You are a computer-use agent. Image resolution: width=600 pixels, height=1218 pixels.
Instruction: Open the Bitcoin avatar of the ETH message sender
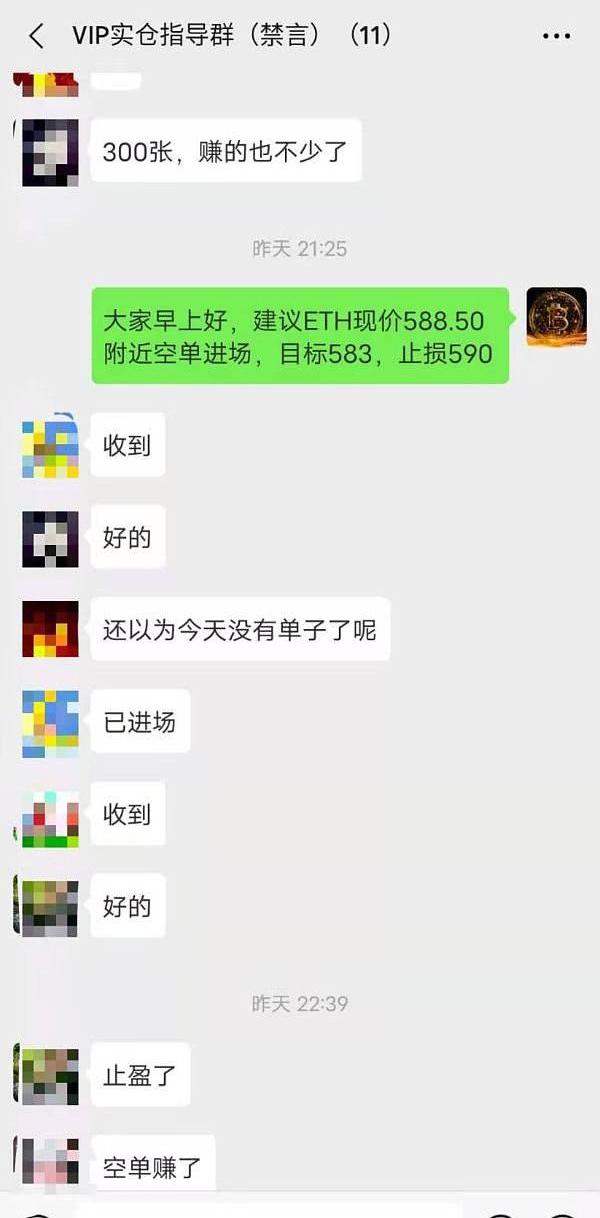(556, 317)
